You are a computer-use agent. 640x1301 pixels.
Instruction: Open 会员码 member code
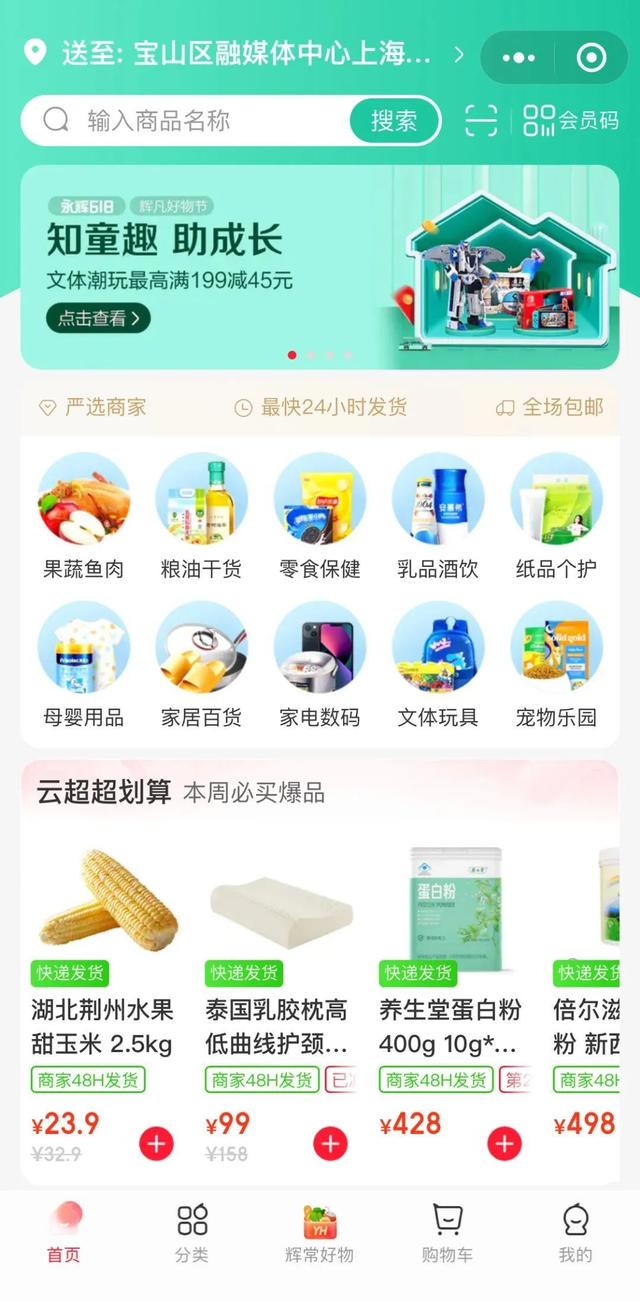571,121
